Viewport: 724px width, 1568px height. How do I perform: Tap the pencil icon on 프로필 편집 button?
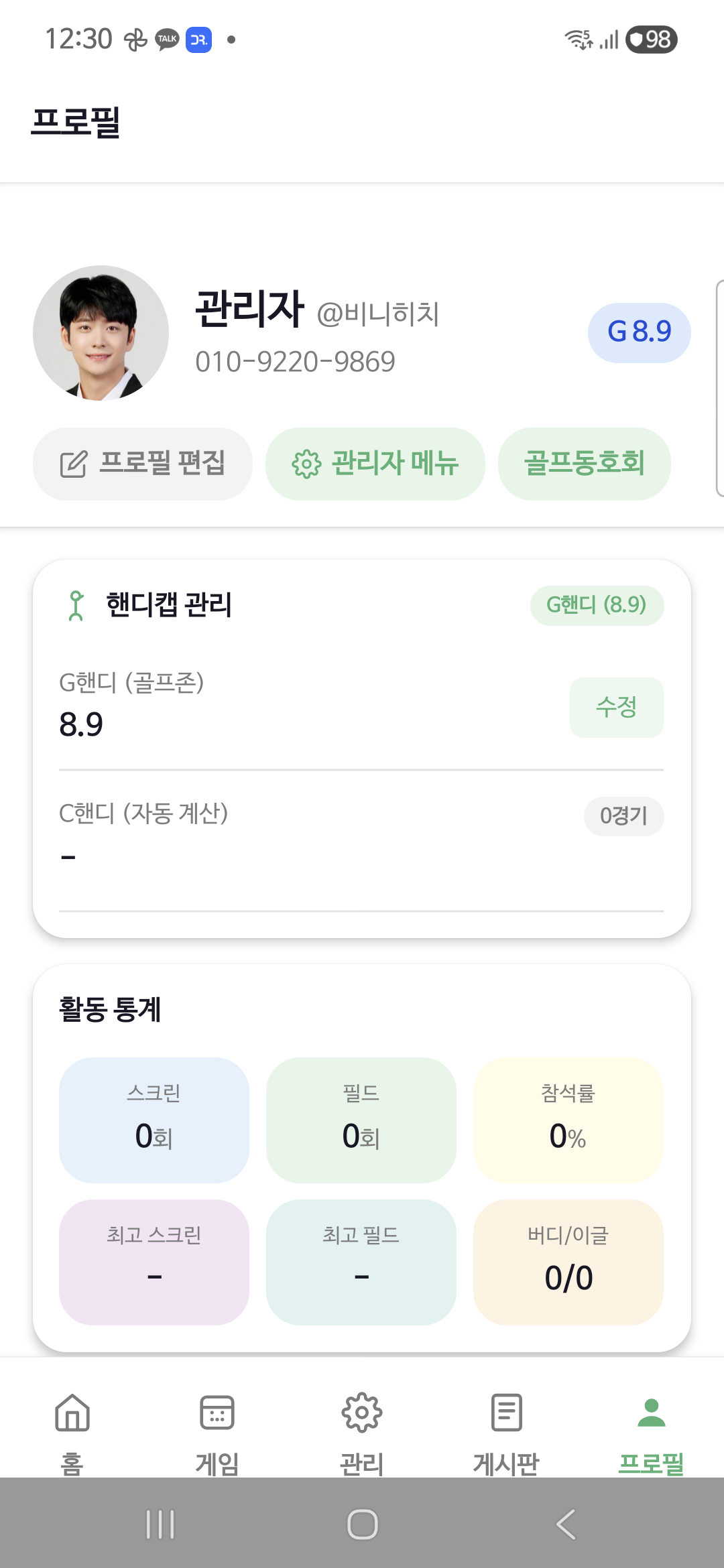pyautogui.click(x=74, y=463)
